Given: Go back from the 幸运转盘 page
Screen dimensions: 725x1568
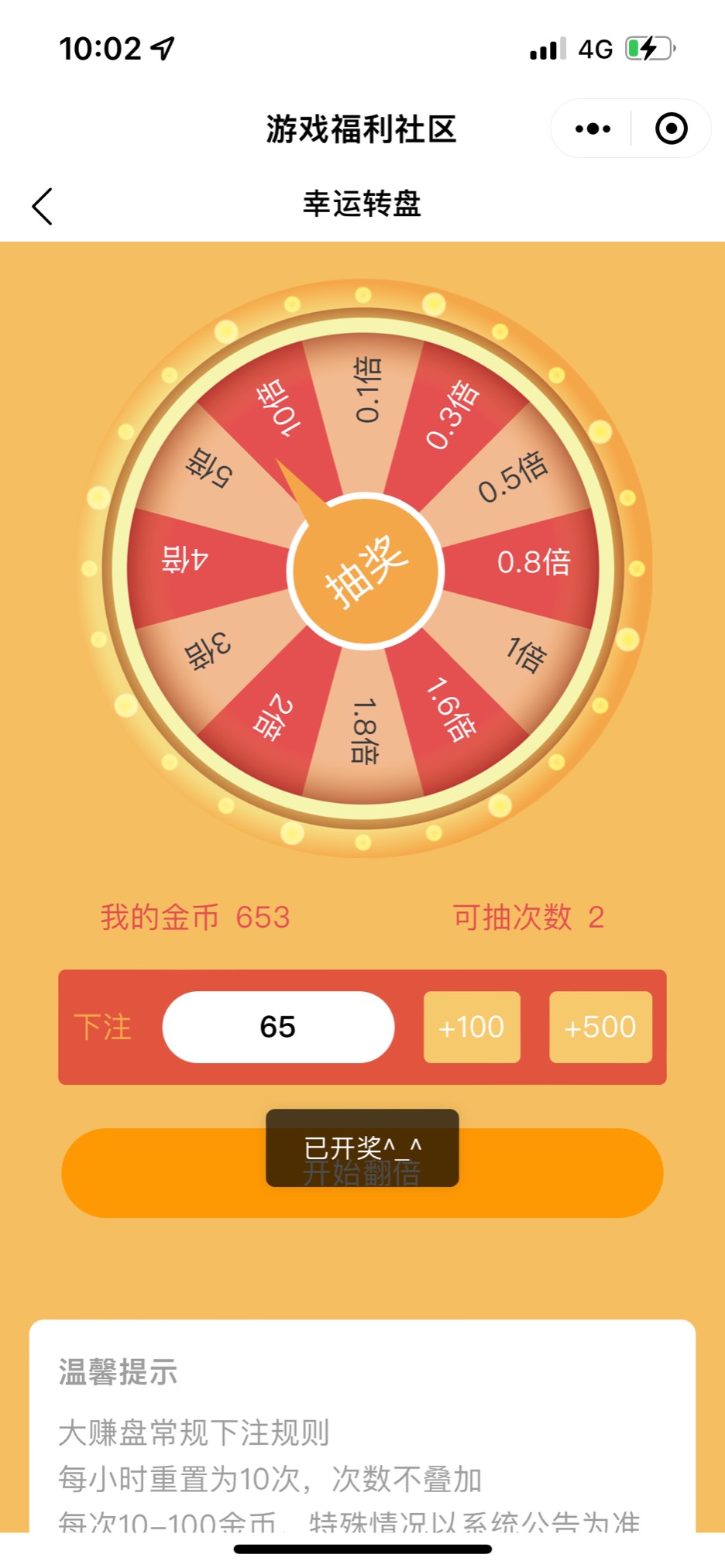Looking at the screenshot, I should coord(43,206).
